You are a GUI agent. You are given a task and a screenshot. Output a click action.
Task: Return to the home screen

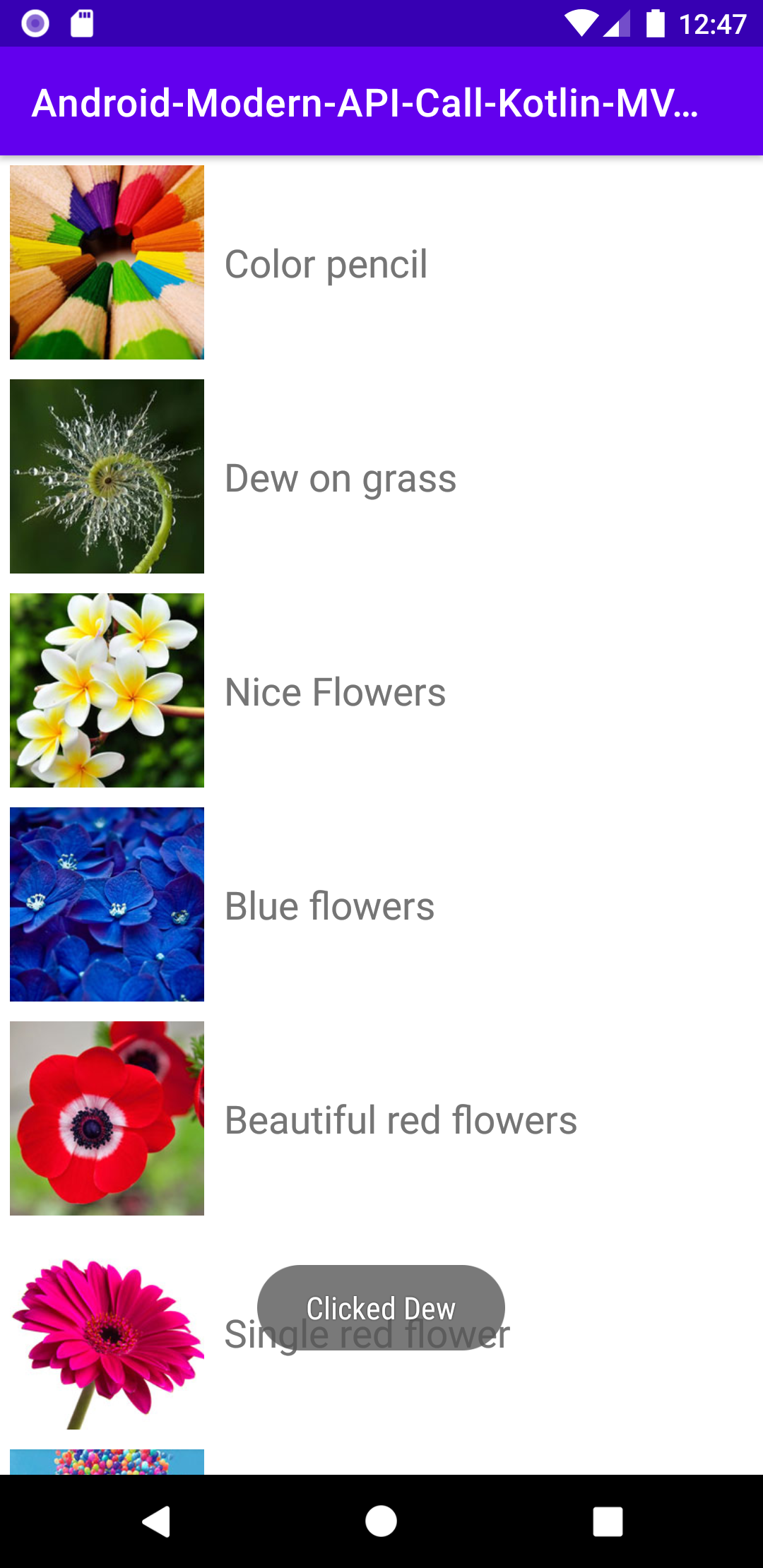381,1521
